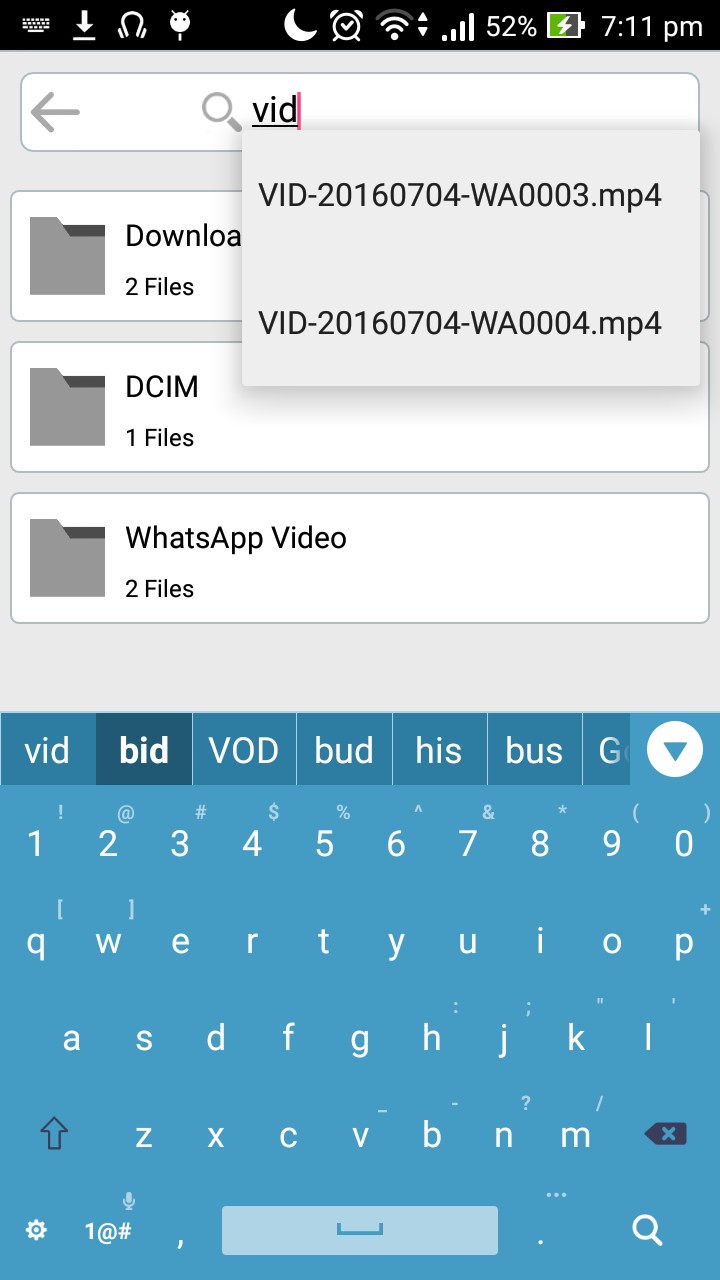Viewport: 720px width, 1280px height.
Task: Select suggestion VID-20160704-WA0003.mp4
Action: [460, 195]
